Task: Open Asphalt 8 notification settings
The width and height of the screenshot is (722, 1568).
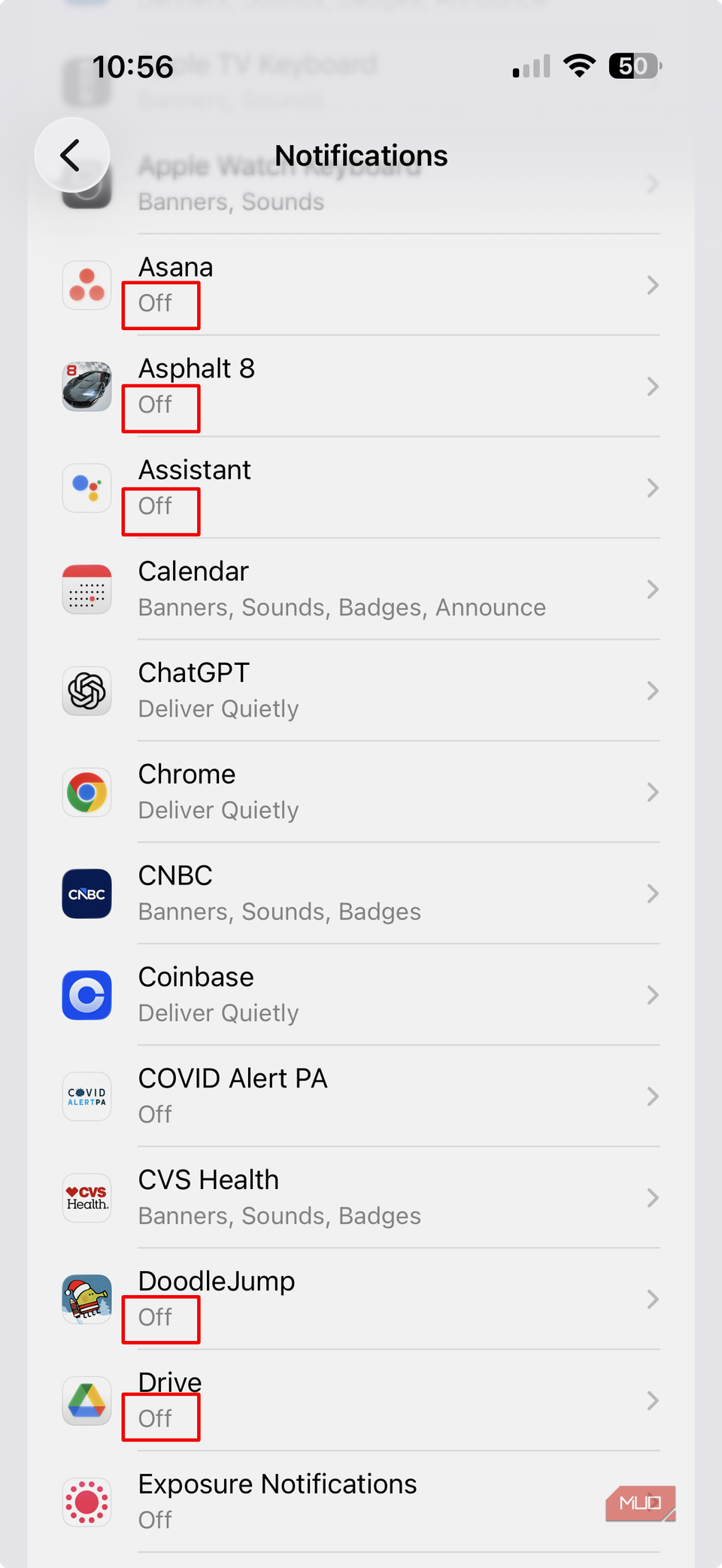Action: point(361,387)
